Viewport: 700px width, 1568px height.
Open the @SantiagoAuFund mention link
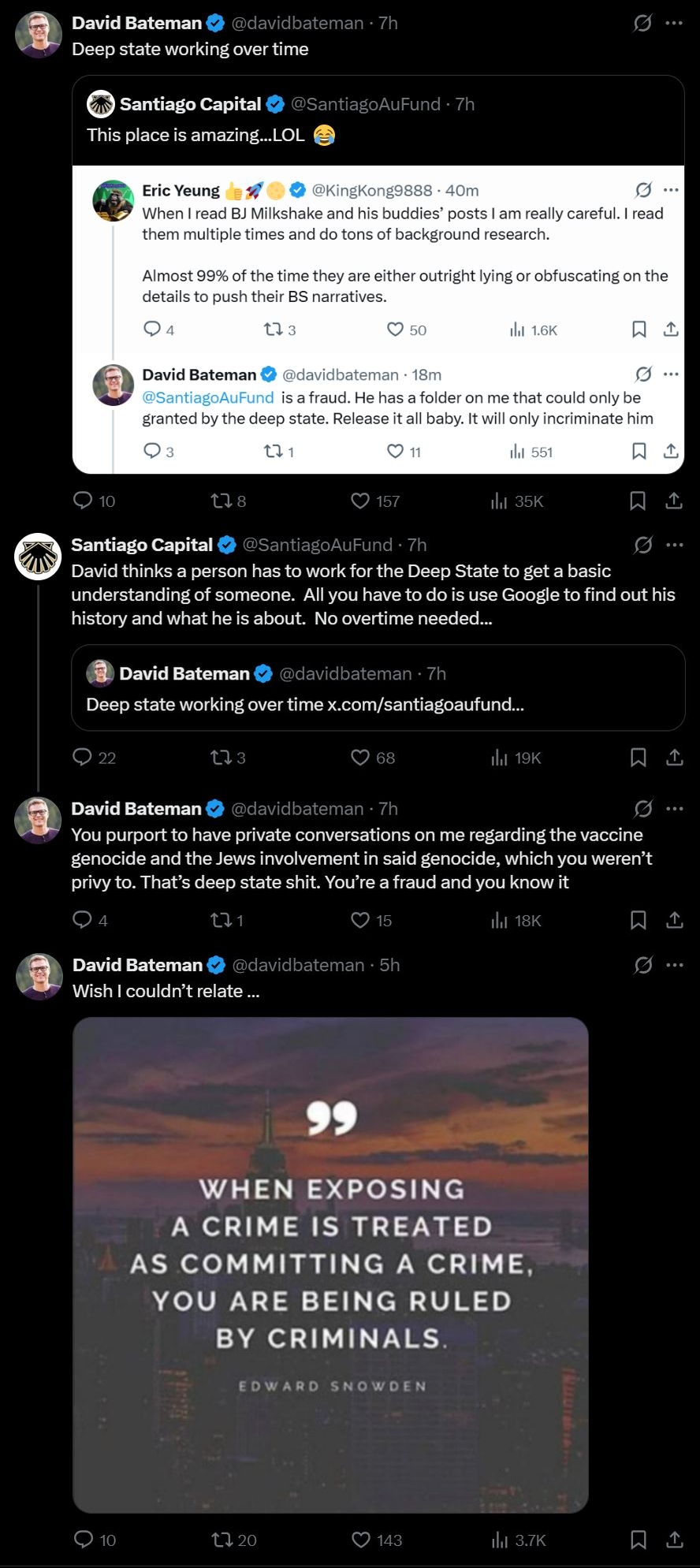[208, 397]
